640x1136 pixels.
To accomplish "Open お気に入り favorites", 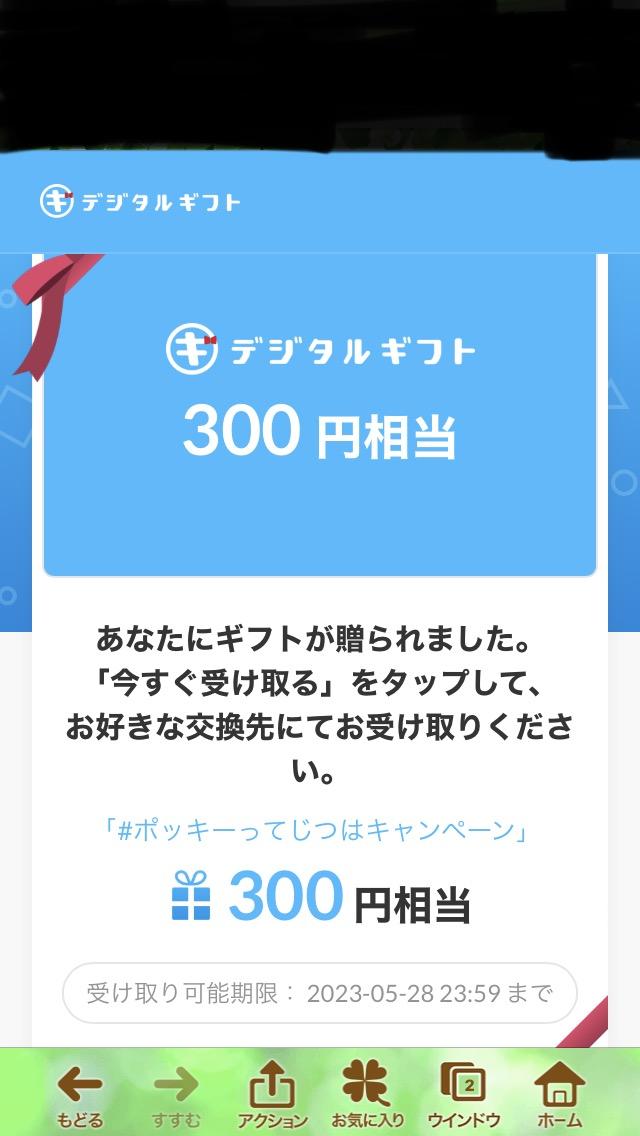I will tap(367, 1093).
